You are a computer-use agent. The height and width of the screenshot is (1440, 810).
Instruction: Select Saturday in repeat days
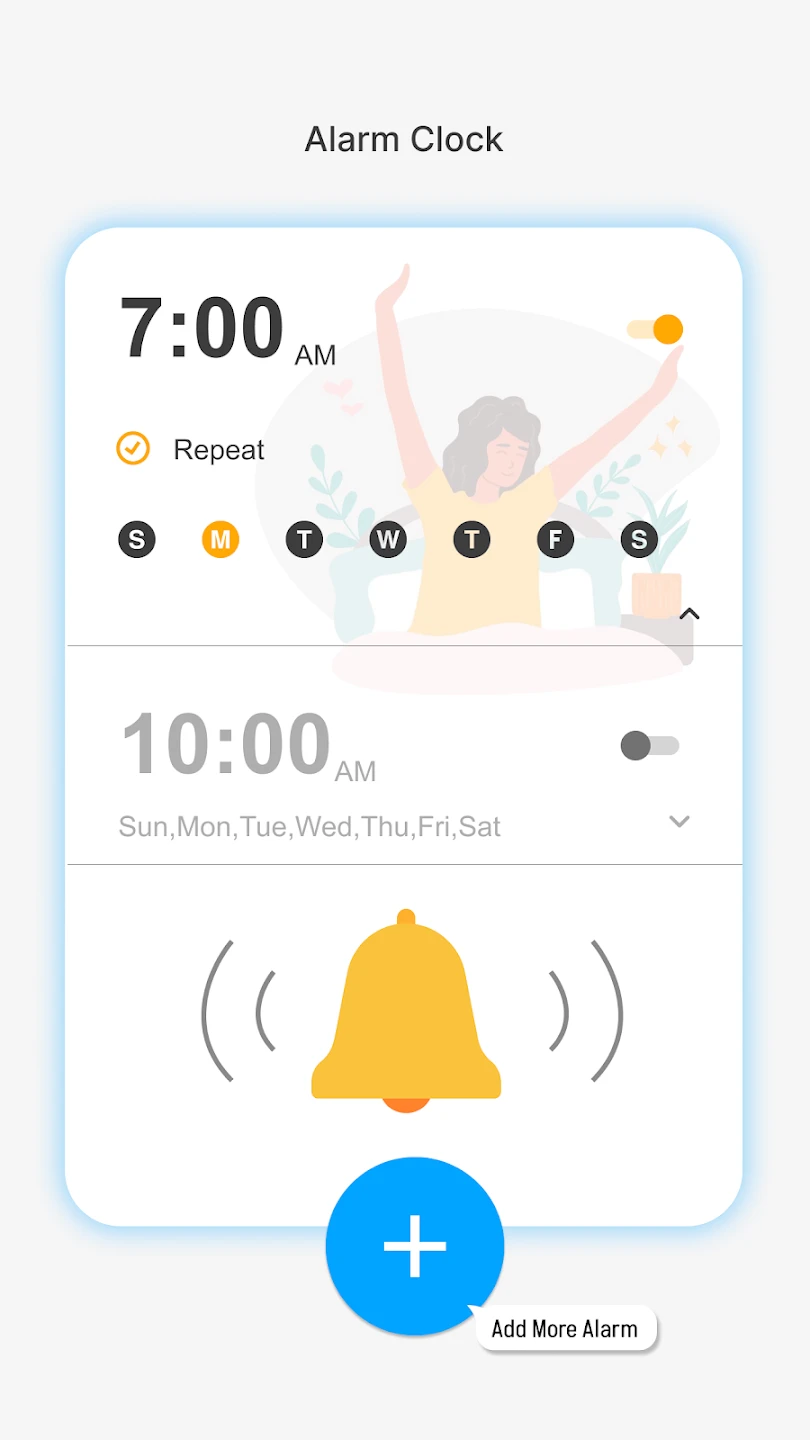click(639, 540)
